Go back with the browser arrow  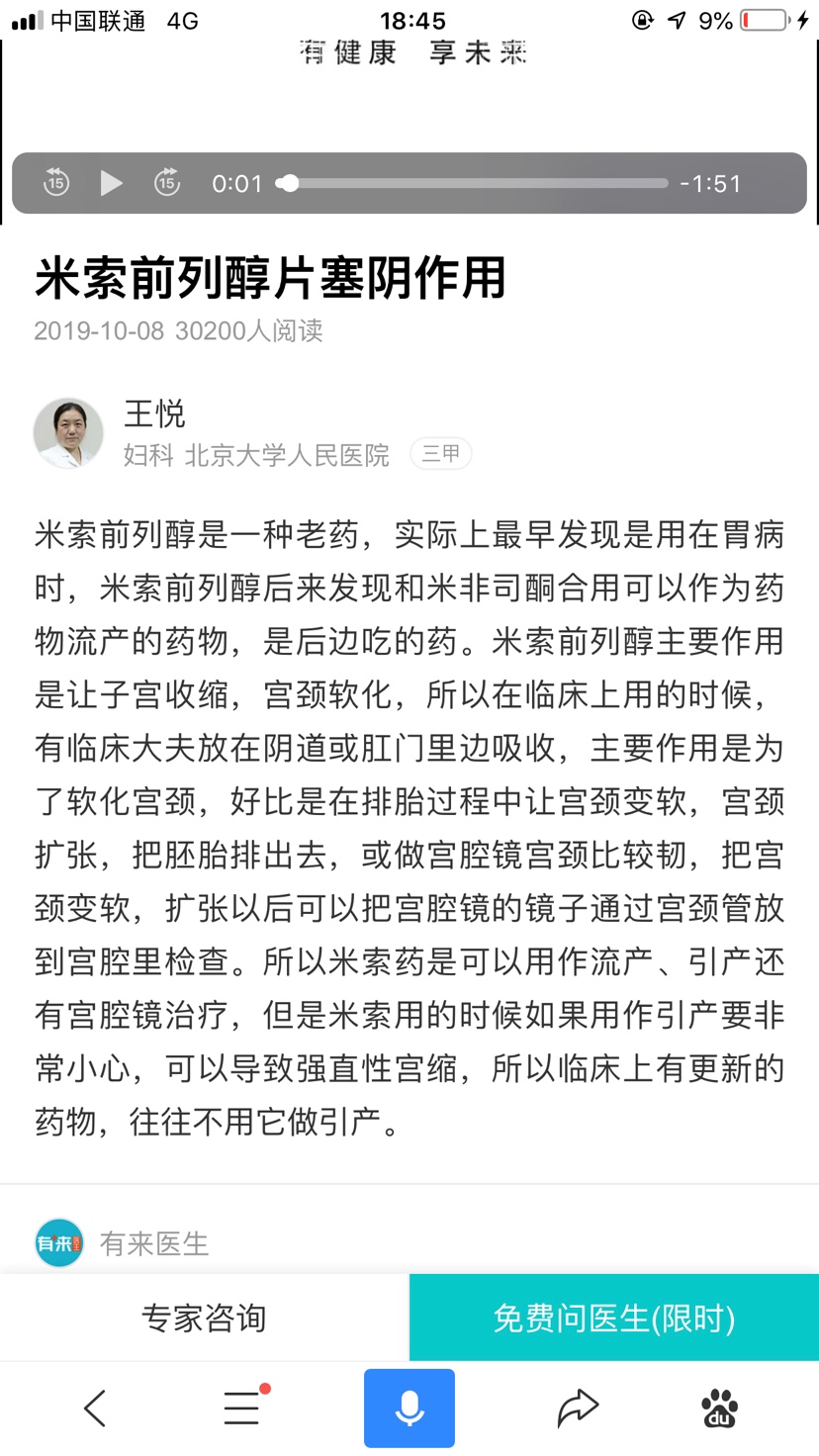[95, 1408]
